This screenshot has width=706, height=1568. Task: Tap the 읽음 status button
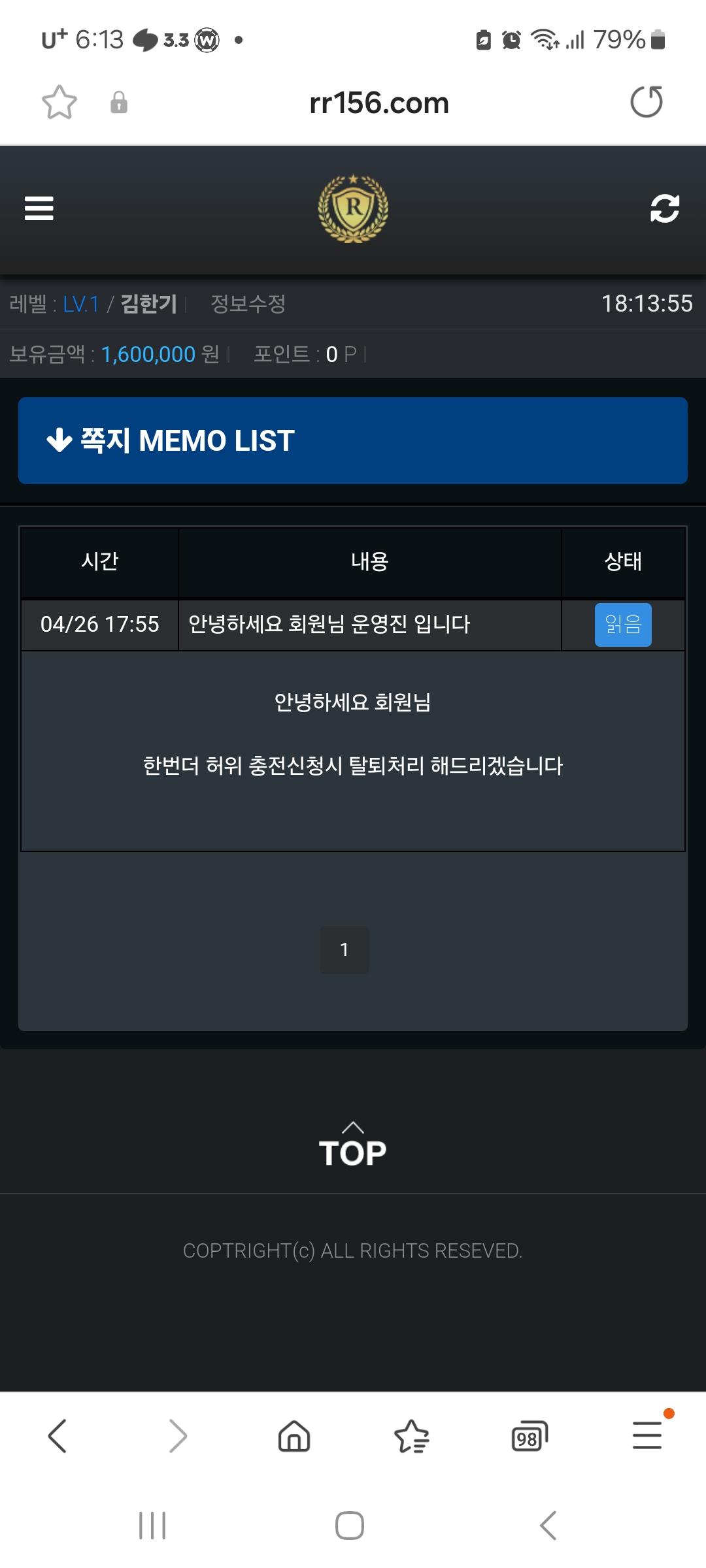(622, 625)
